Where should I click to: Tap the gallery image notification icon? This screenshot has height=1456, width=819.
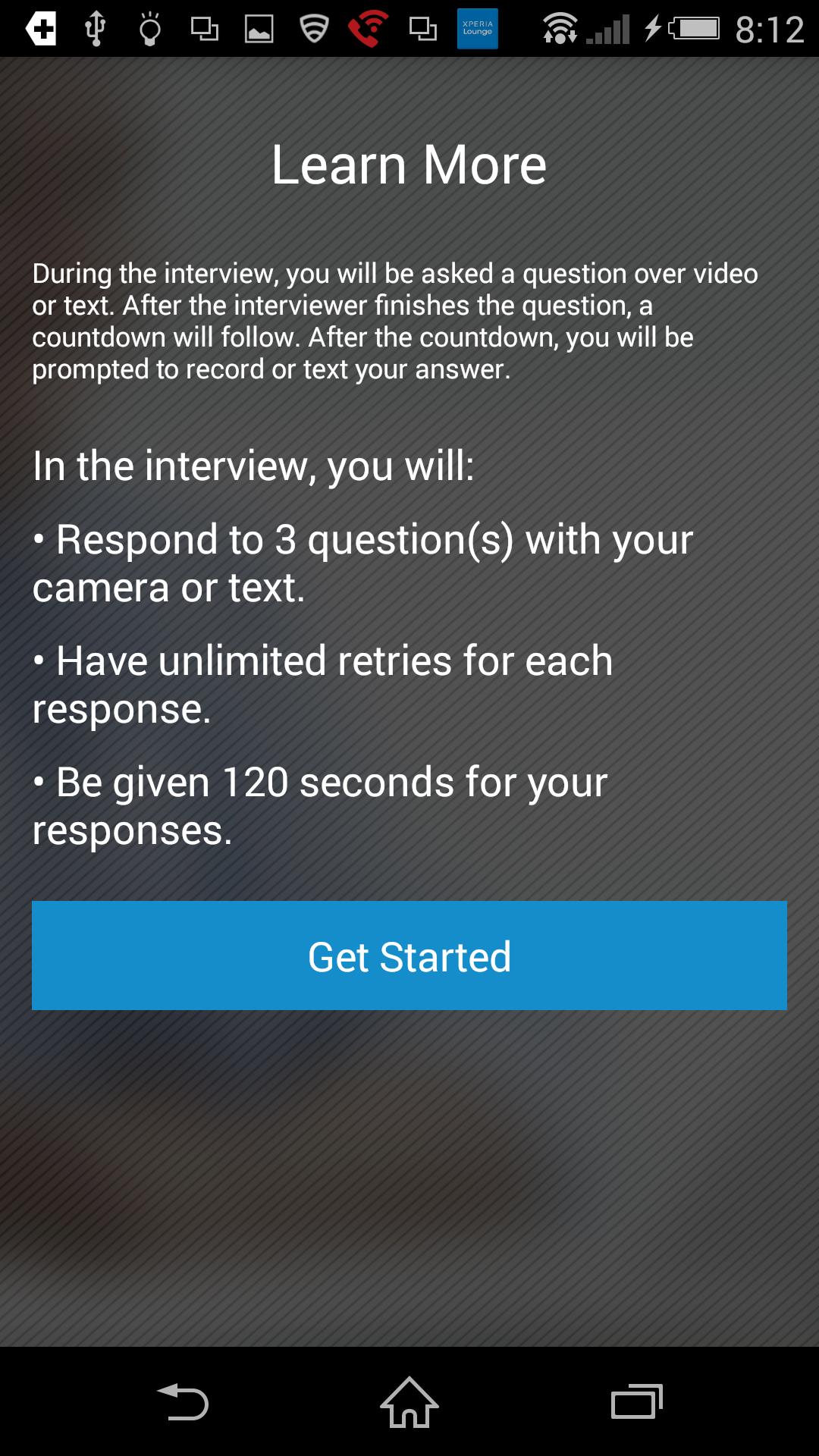(x=258, y=29)
